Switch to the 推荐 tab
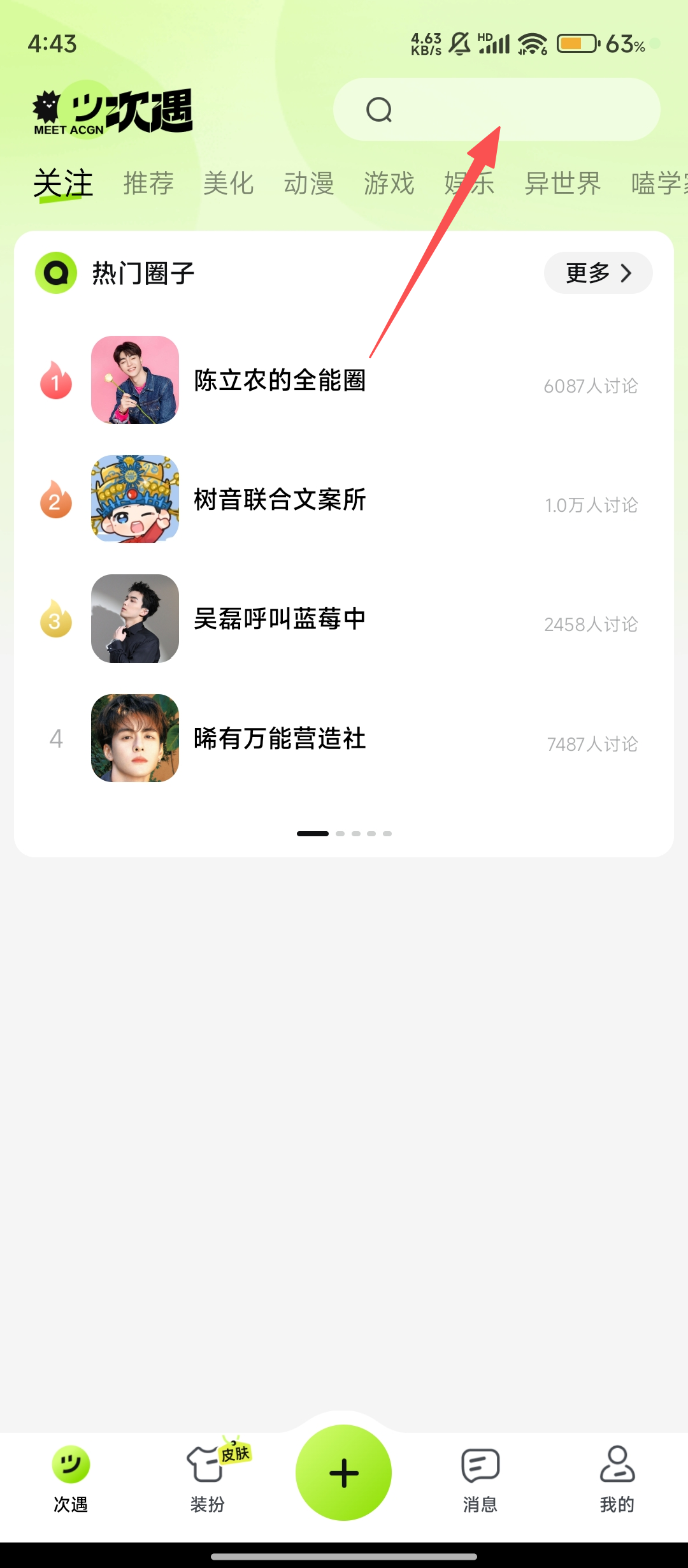Viewport: 688px width, 1568px height. click(148, 184)
